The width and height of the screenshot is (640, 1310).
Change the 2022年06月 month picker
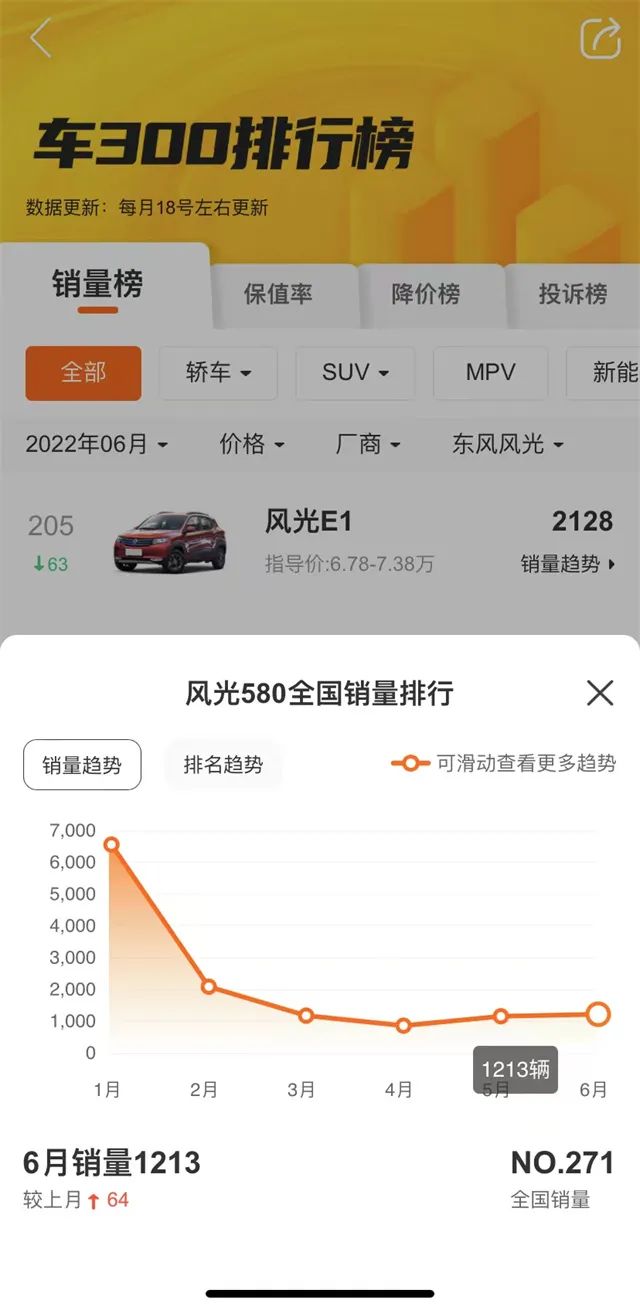[x=96, y=444]
